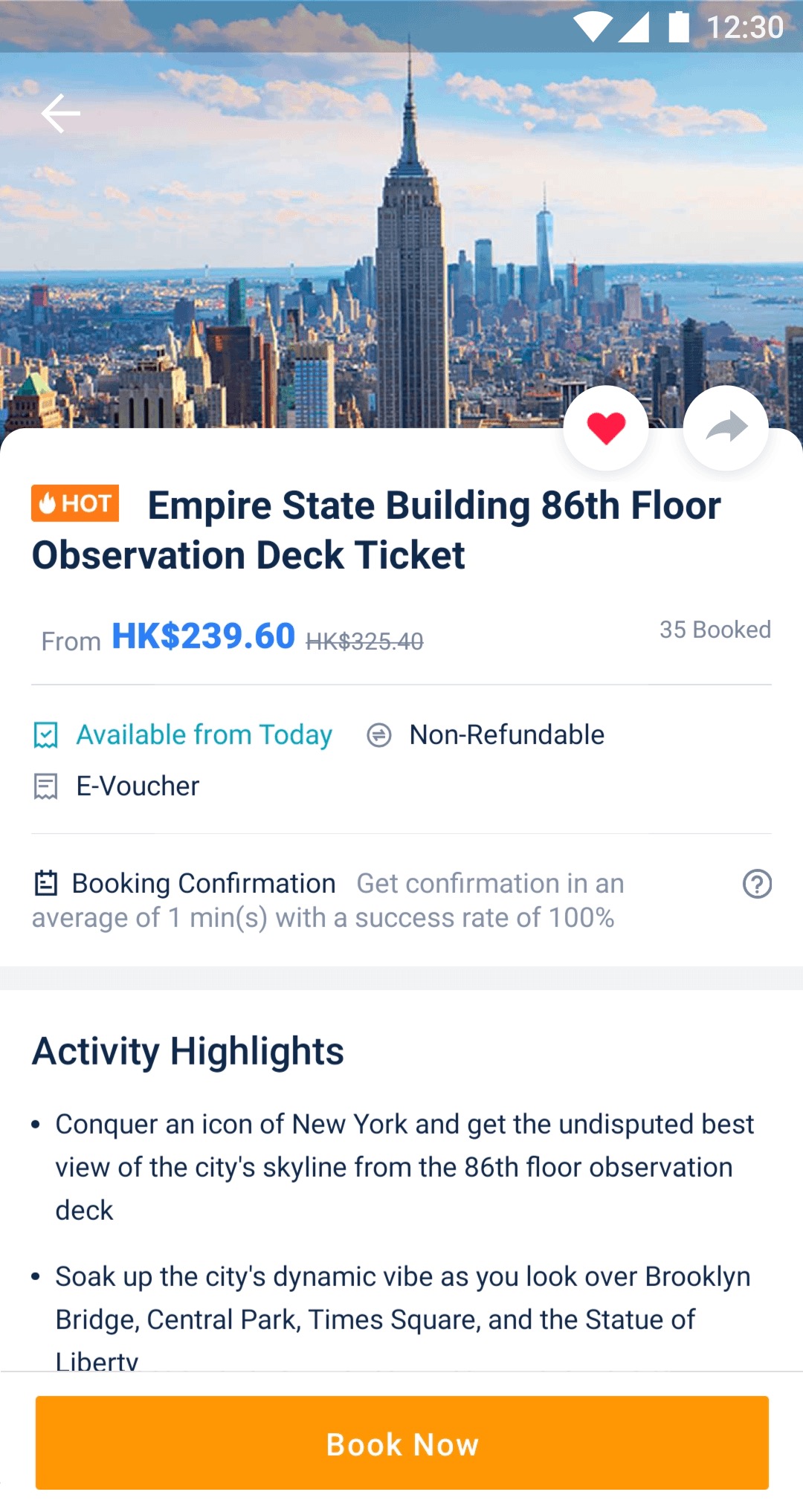Share this Empire State Building ticket

point(726,427)
